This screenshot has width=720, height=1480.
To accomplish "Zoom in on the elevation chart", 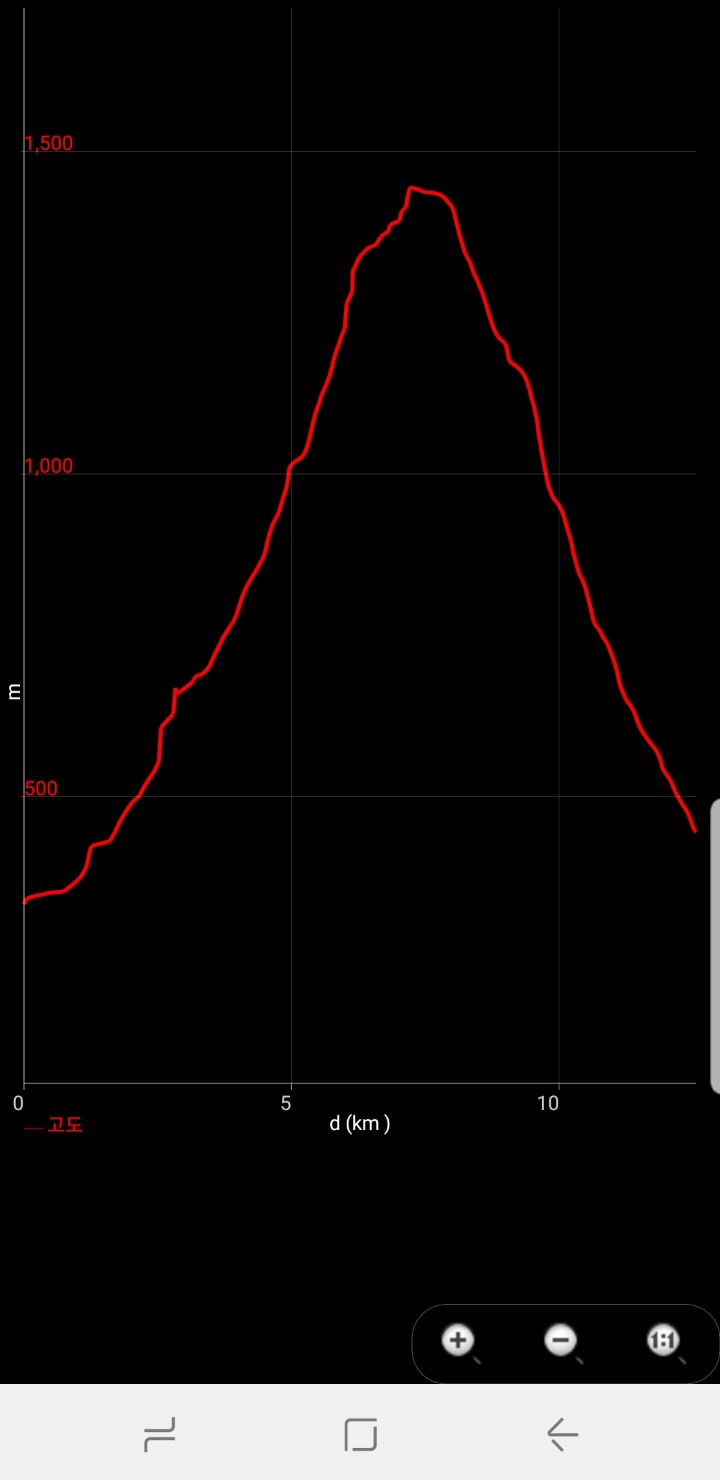I will click(x=460, y=1341).
